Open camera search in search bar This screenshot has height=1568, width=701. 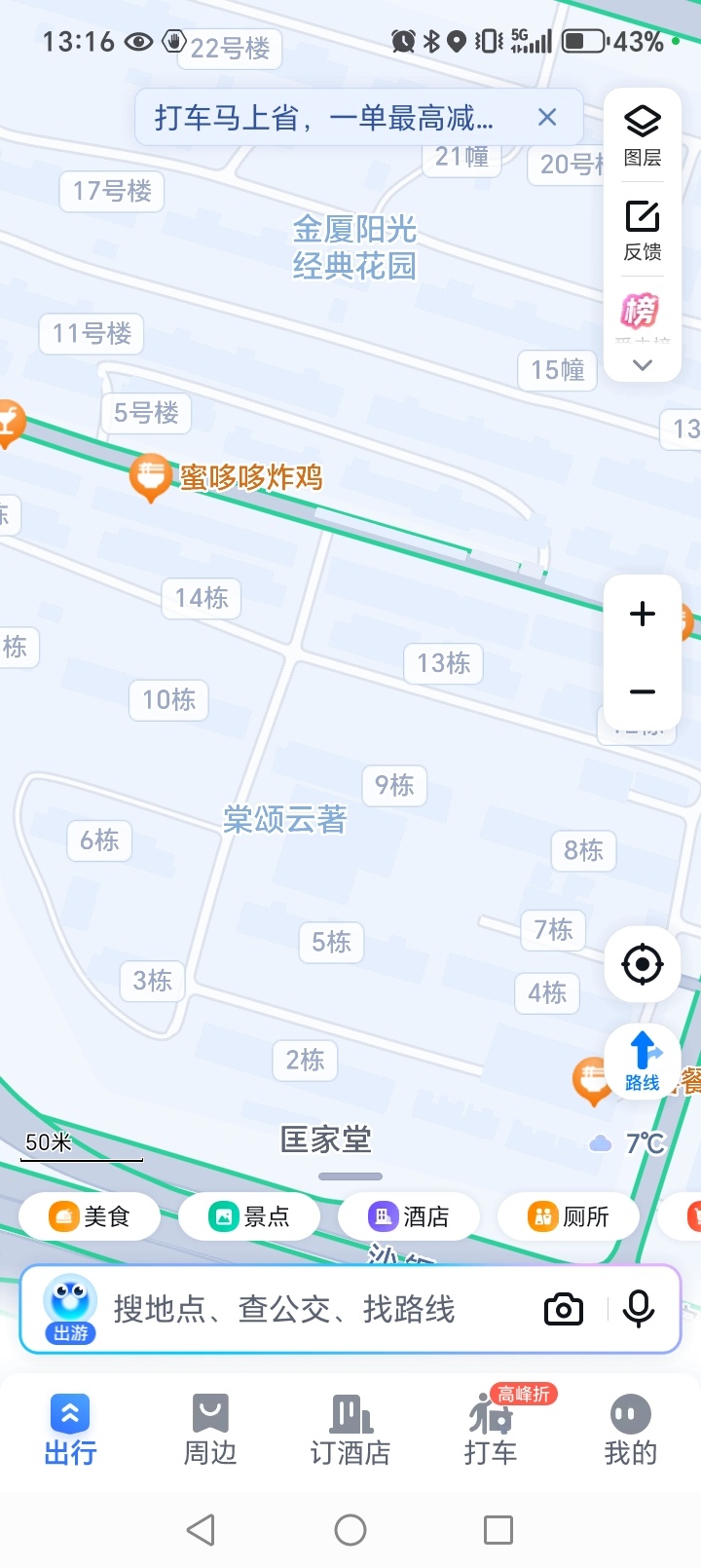pyautogui.click(x=563, y=1310)
